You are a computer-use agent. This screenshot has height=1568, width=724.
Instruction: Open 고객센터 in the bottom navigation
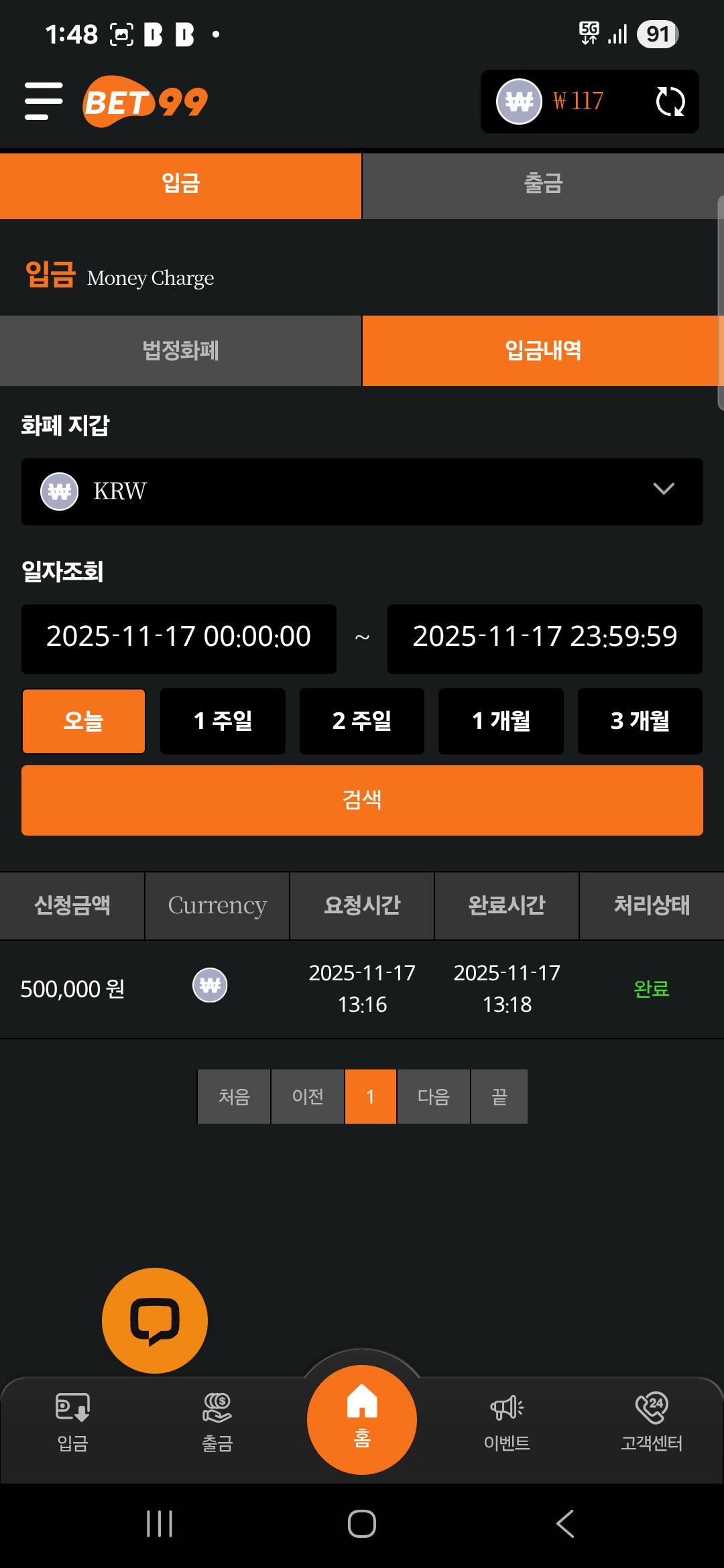click(x=652, y=1422)
